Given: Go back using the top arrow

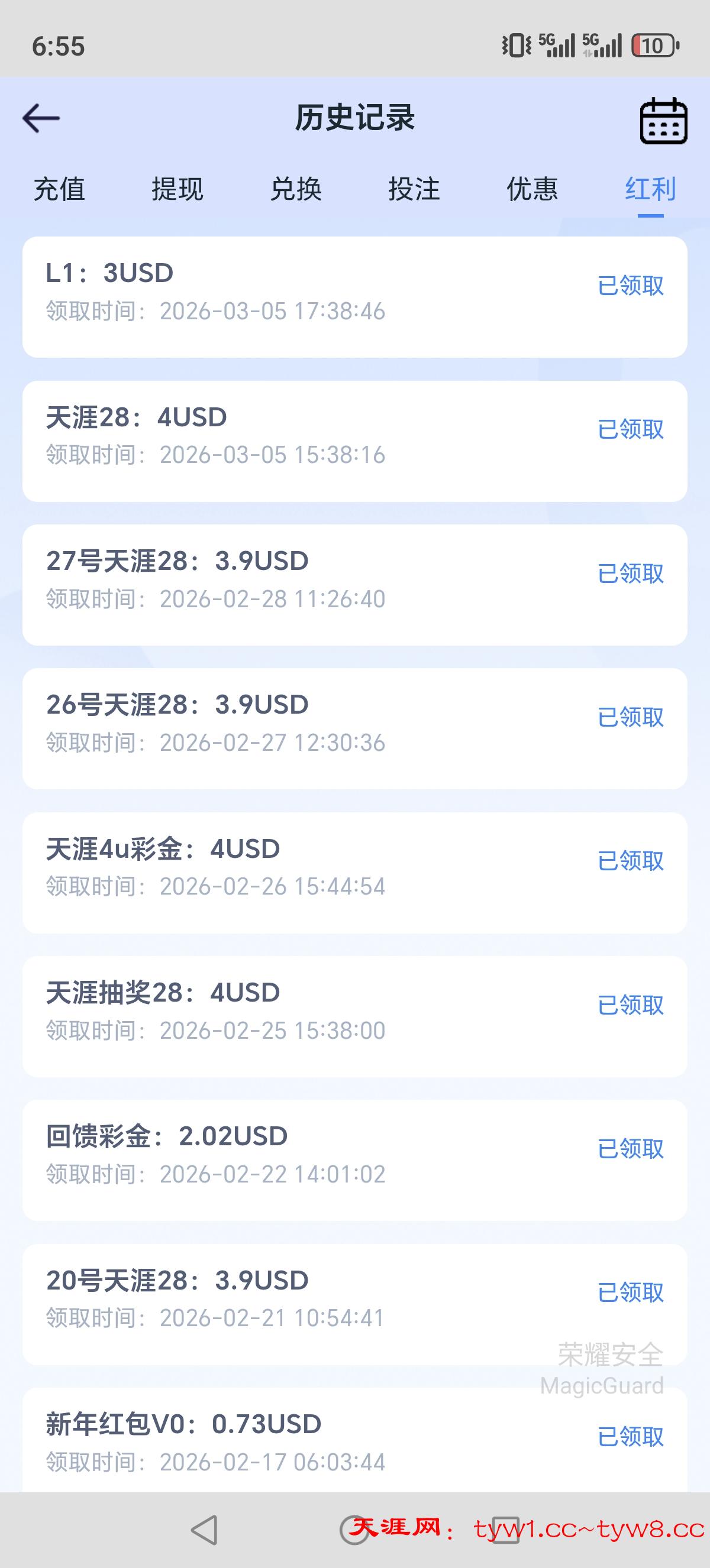Looking at the screenshot, I should click(x=41, y=118).
